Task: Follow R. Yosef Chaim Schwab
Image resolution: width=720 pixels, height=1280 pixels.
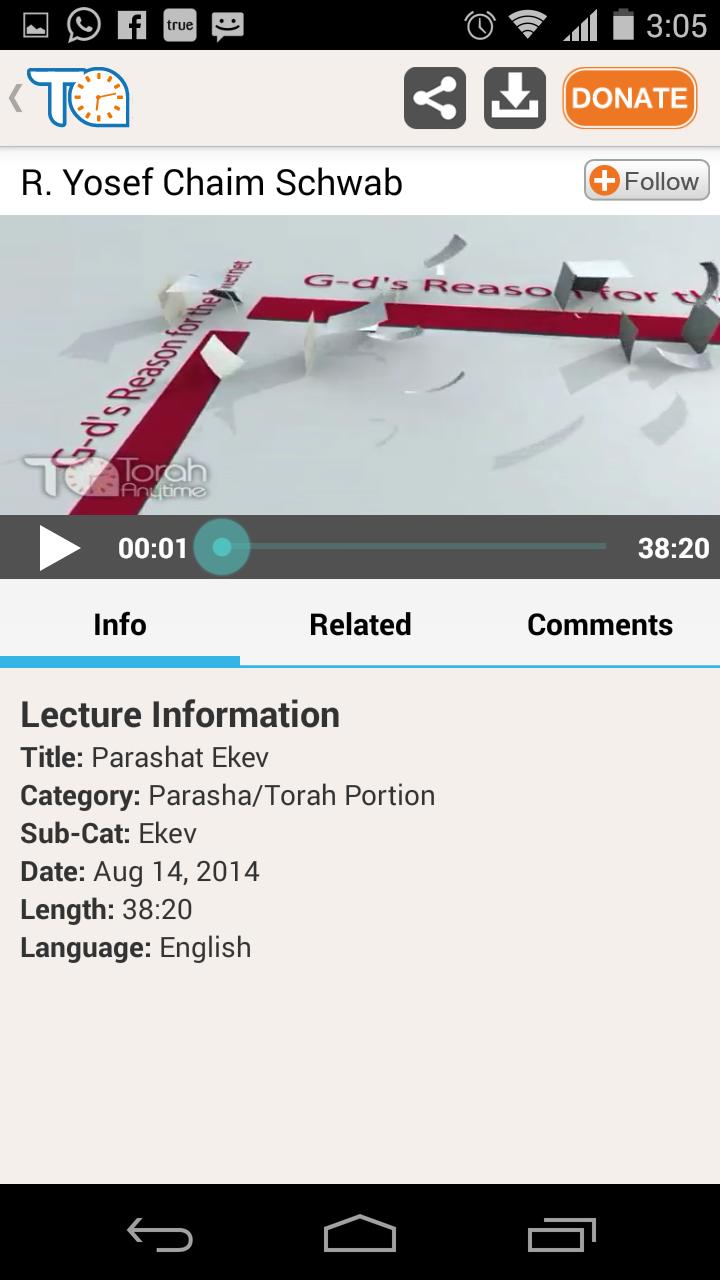Action: (647, 181)
